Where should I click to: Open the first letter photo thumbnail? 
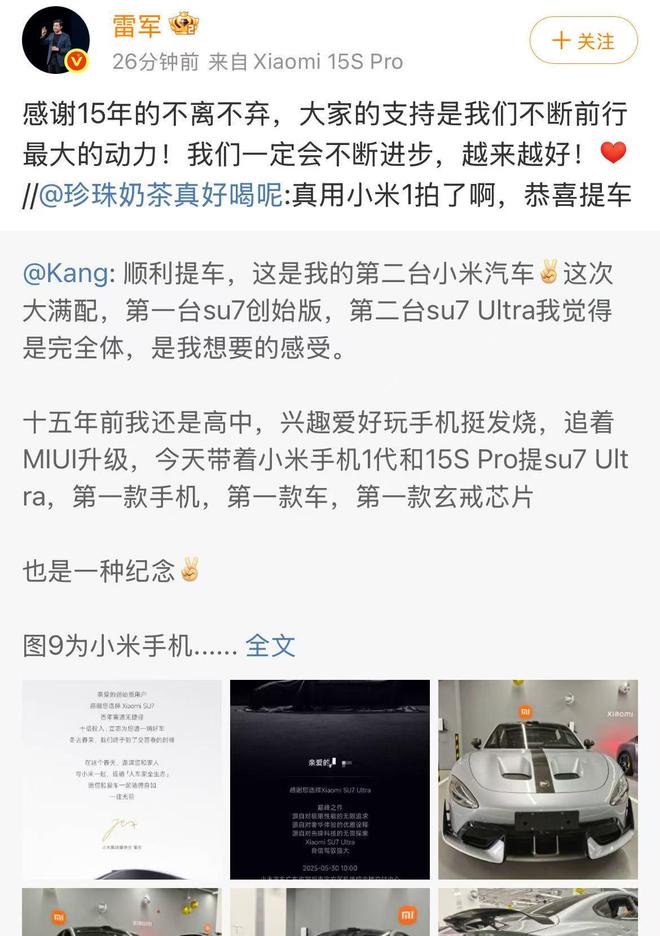(122, 779)
